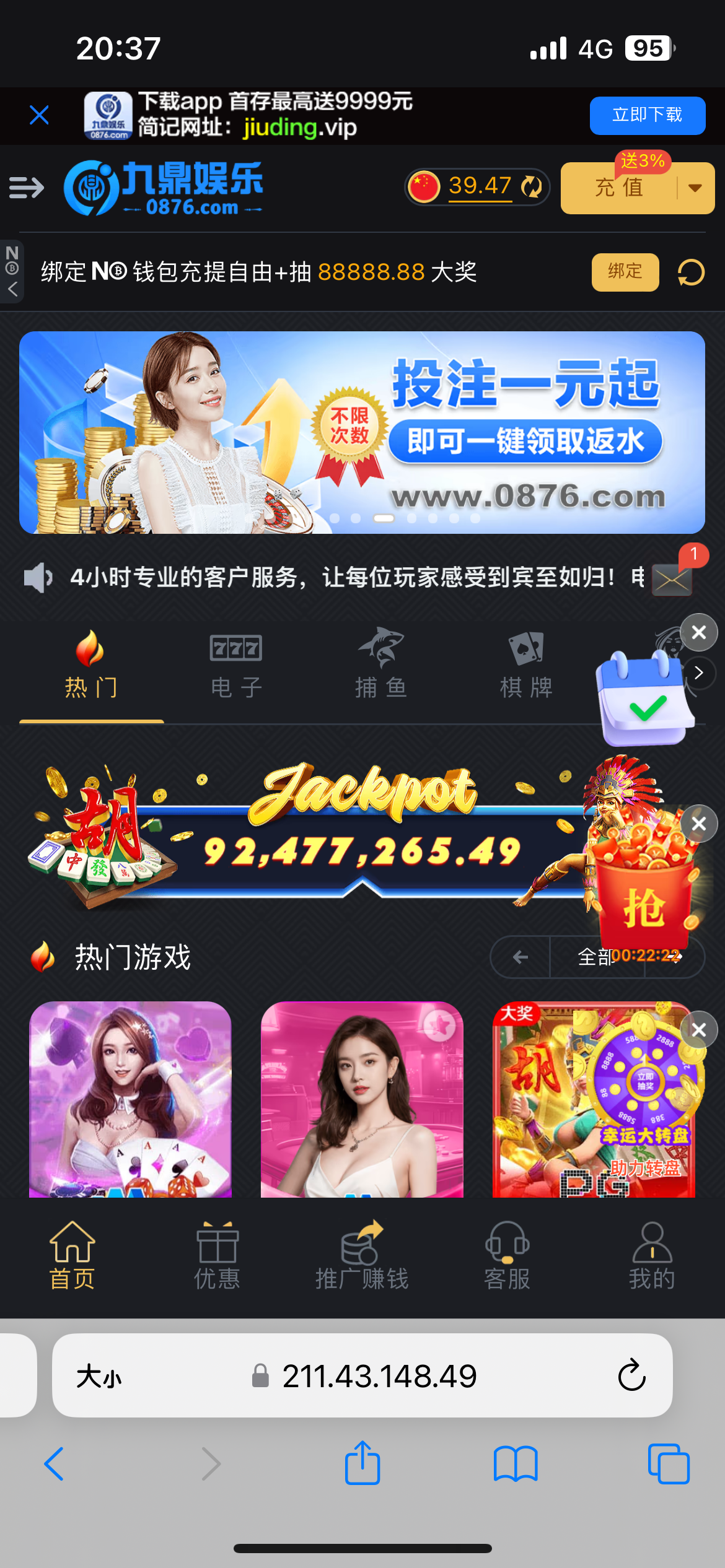This screenshot has width=725, height=1568.
Task: Reload the page in the address bar
Action: coord(631,1375)
